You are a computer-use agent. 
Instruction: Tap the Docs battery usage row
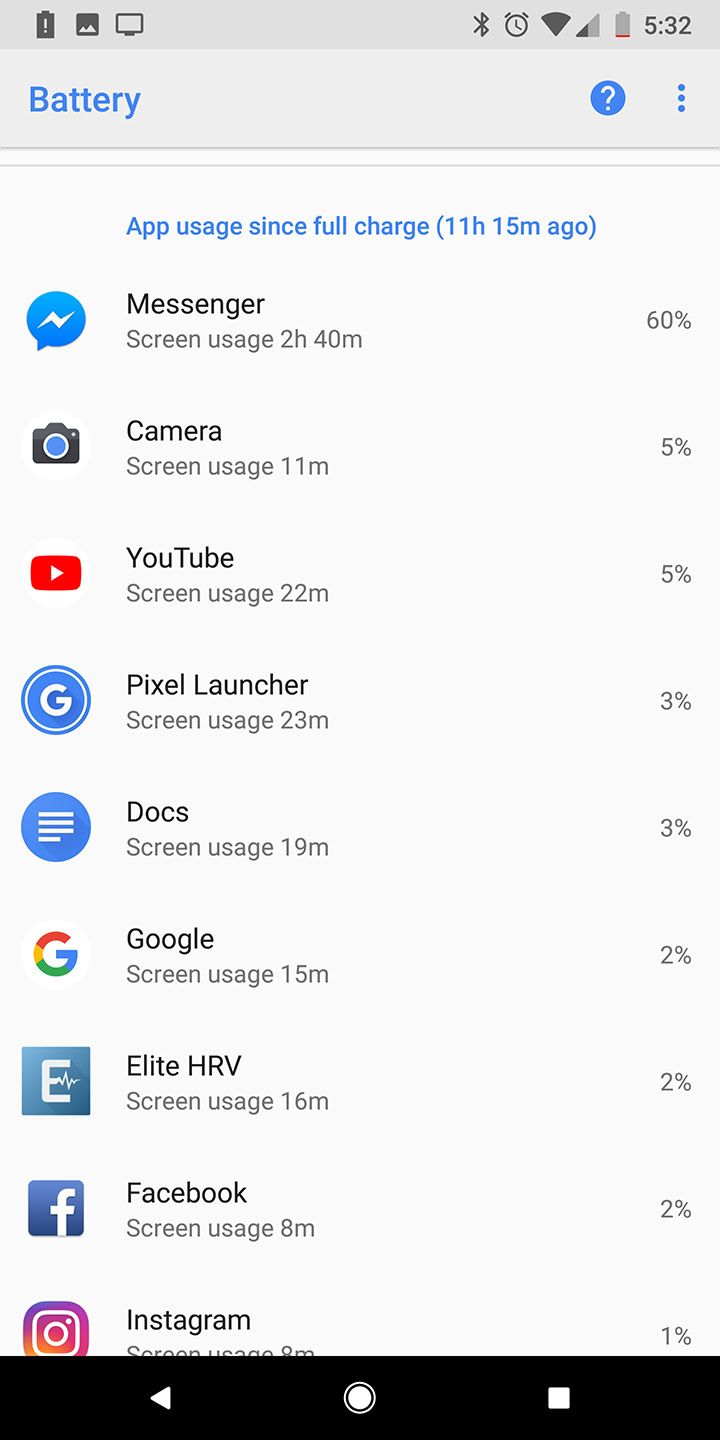point(360,829)
